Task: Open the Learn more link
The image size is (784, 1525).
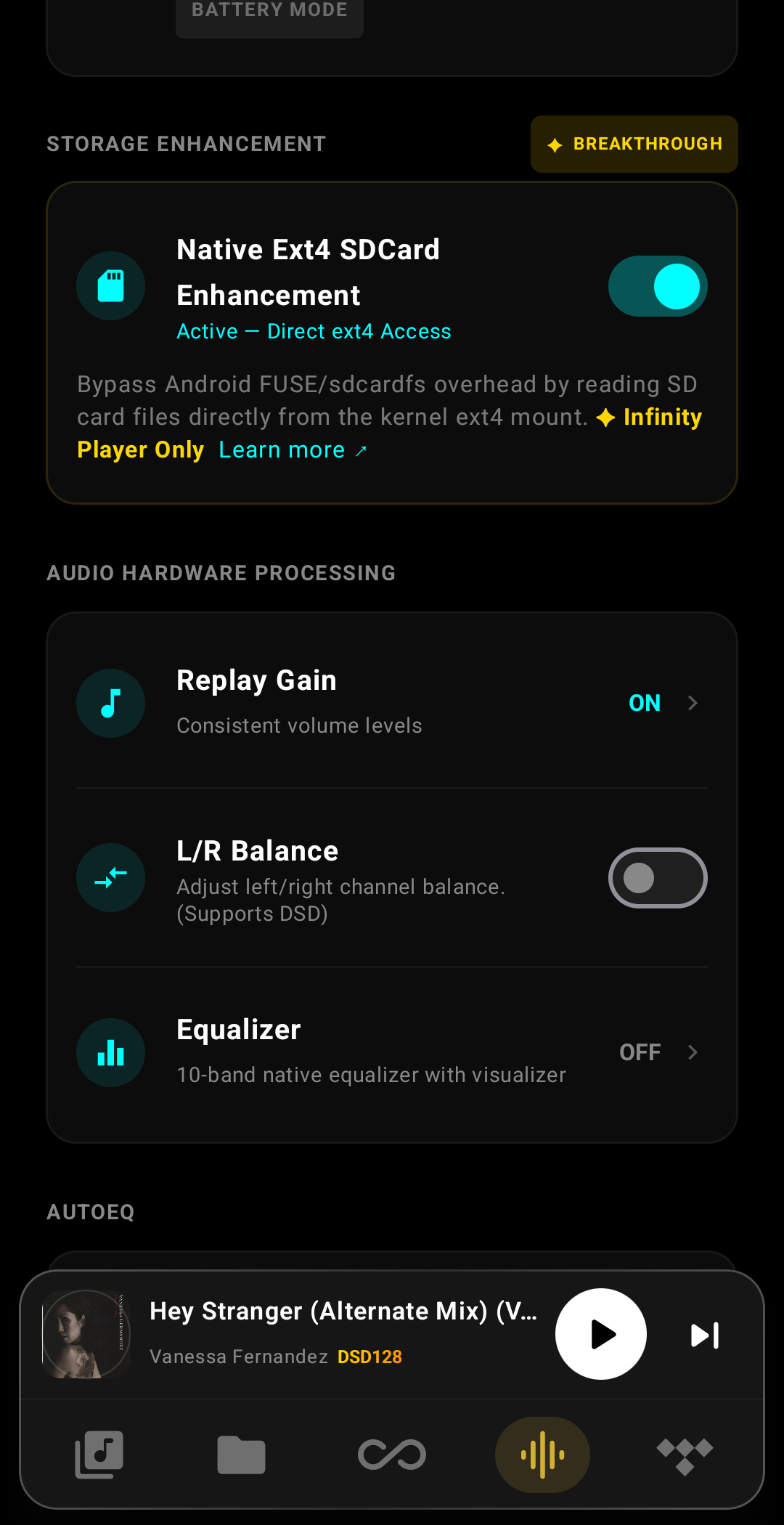Action: [x=282, y=449]
